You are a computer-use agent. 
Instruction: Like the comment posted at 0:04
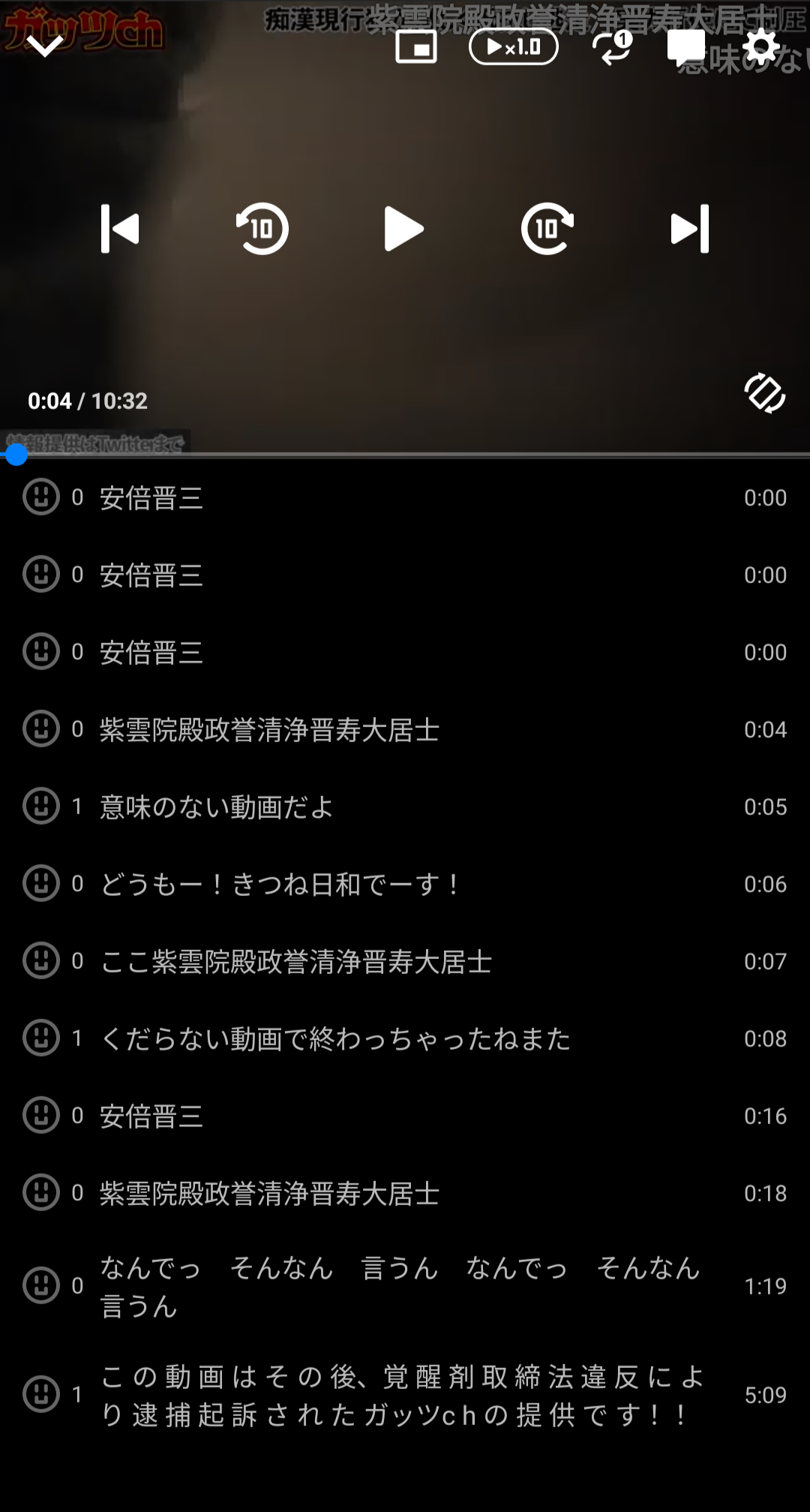[x=41, y=729]
